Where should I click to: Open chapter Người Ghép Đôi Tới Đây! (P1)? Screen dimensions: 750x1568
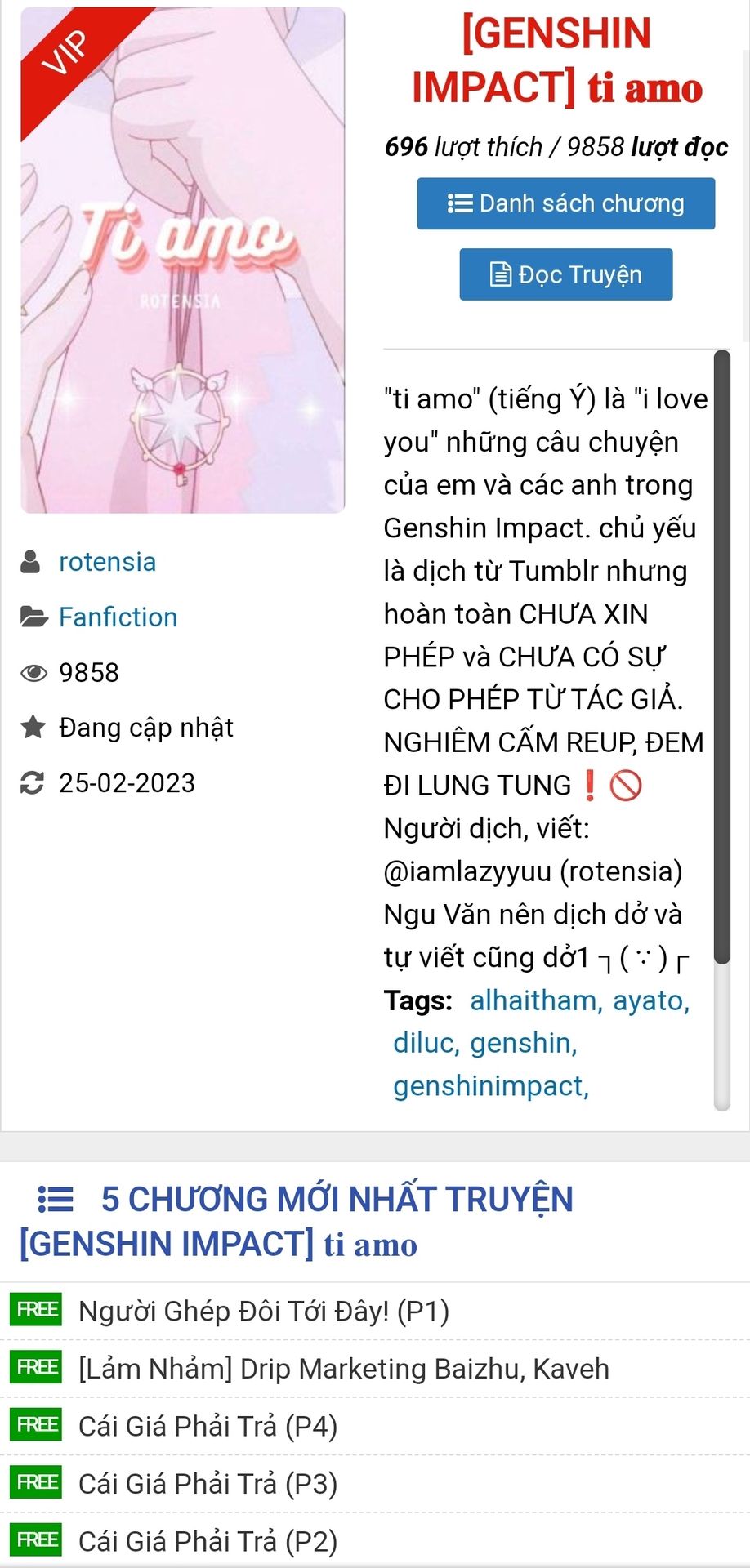[263, 1312]
